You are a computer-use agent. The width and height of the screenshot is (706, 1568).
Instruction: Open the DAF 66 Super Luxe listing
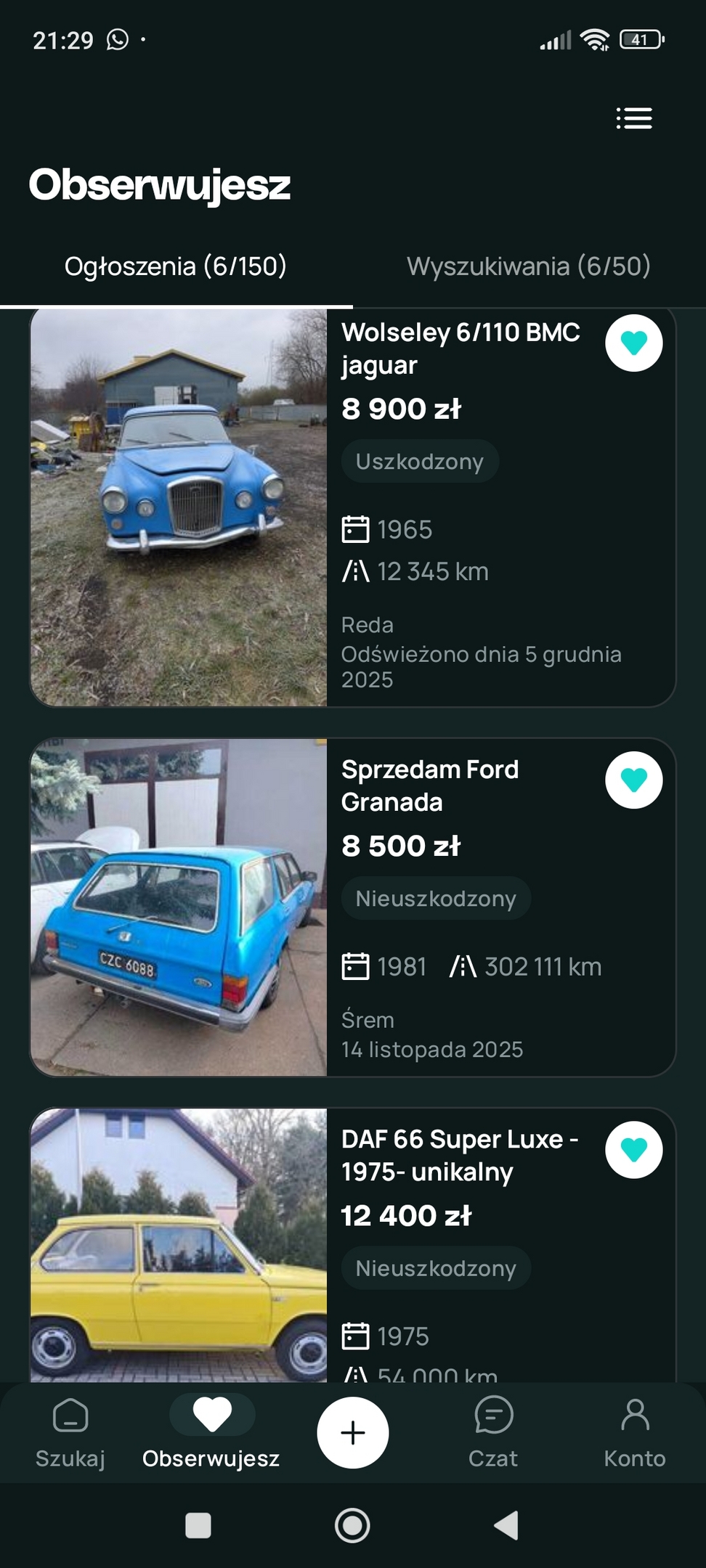coord(459,1155)
